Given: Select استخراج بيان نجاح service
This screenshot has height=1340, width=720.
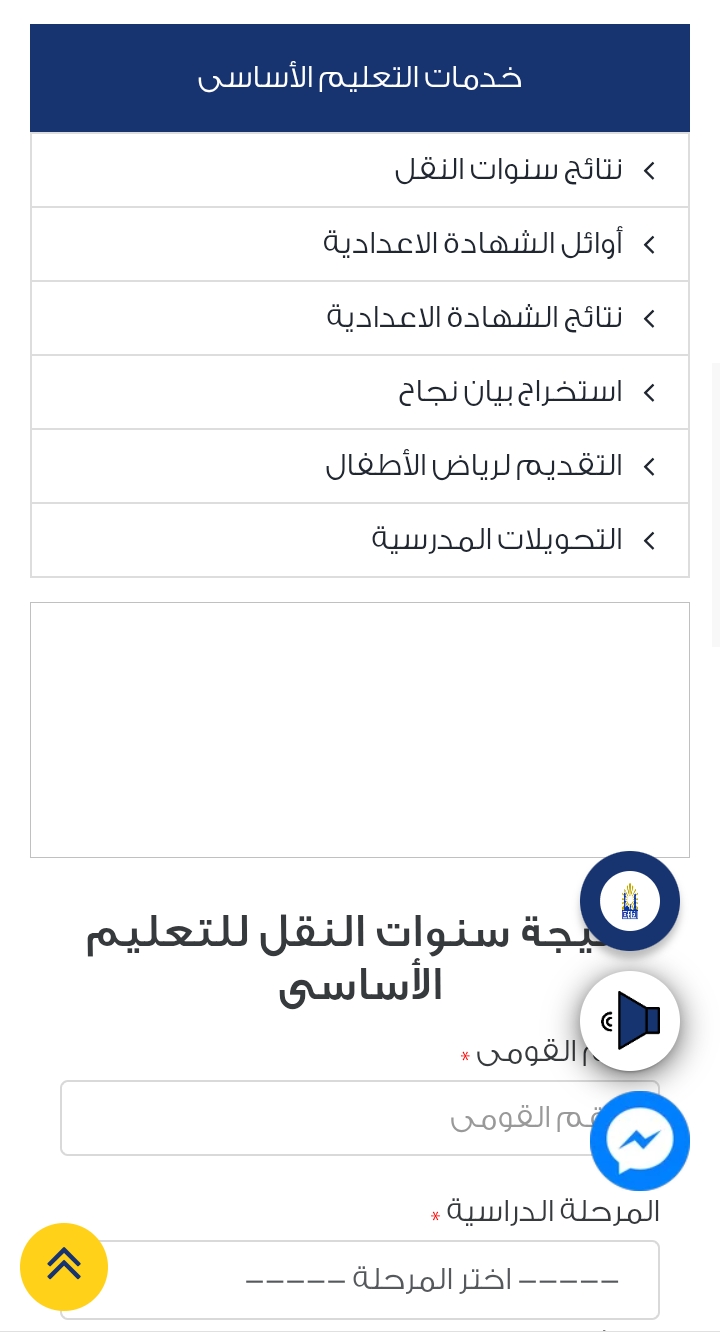Looking at the screenshot, I should click(510, 392).
